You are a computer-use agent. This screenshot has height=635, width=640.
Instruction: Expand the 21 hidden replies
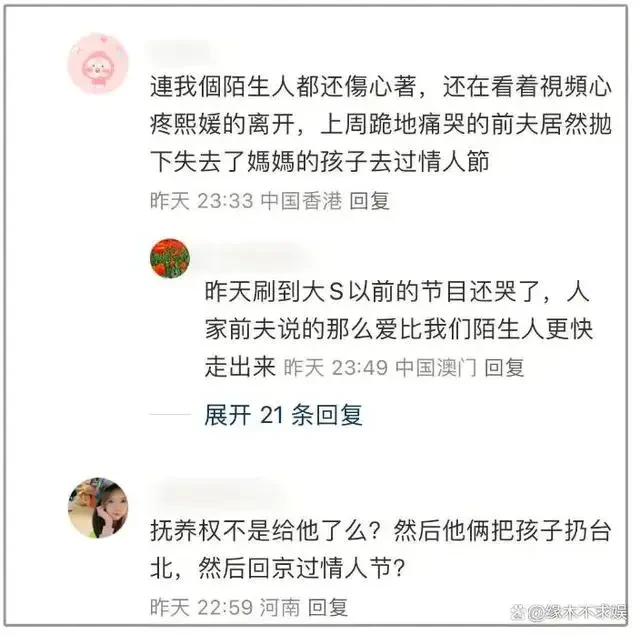click(283, 415)
